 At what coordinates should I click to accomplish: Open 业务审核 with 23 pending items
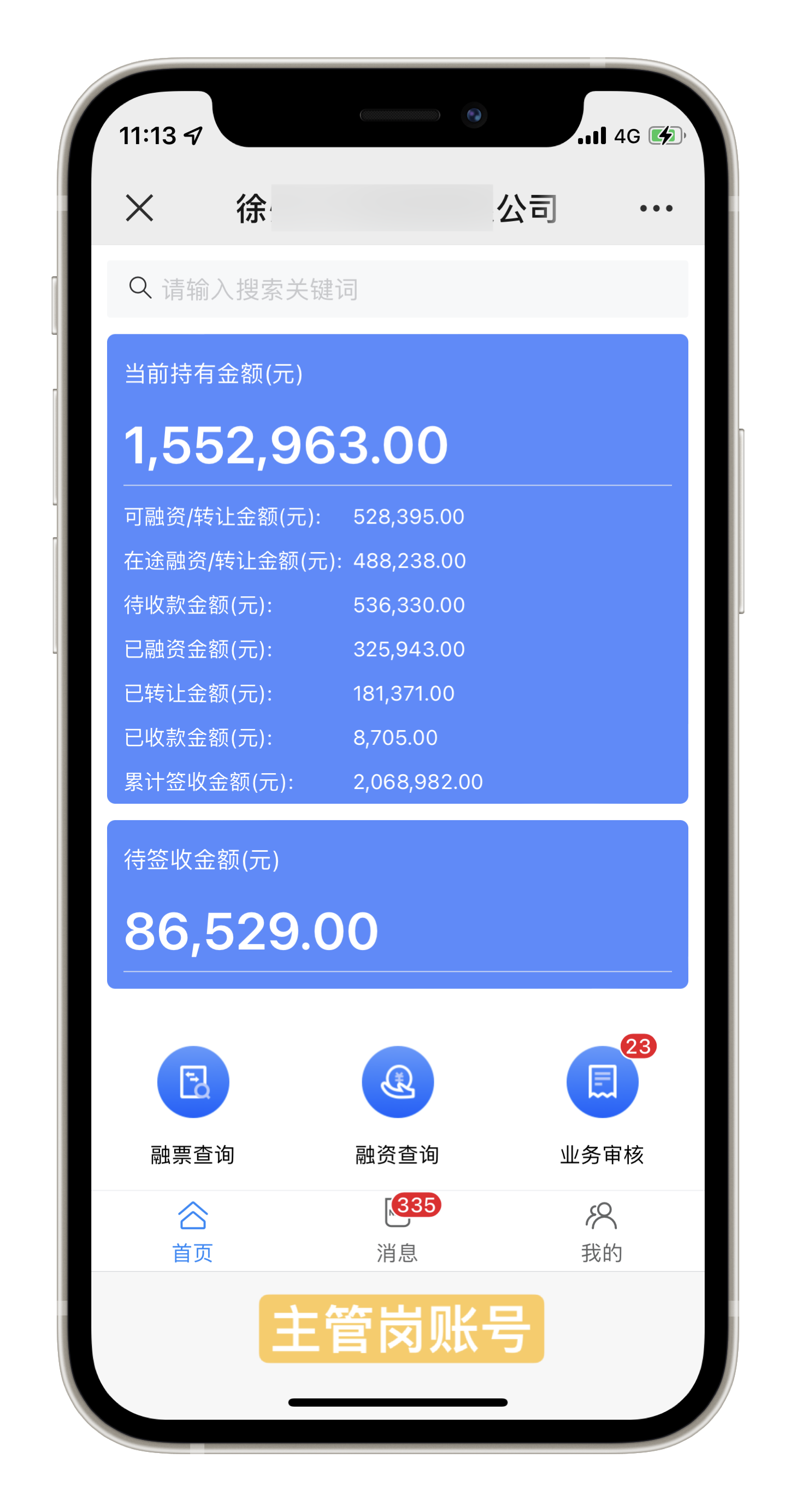602,1082
